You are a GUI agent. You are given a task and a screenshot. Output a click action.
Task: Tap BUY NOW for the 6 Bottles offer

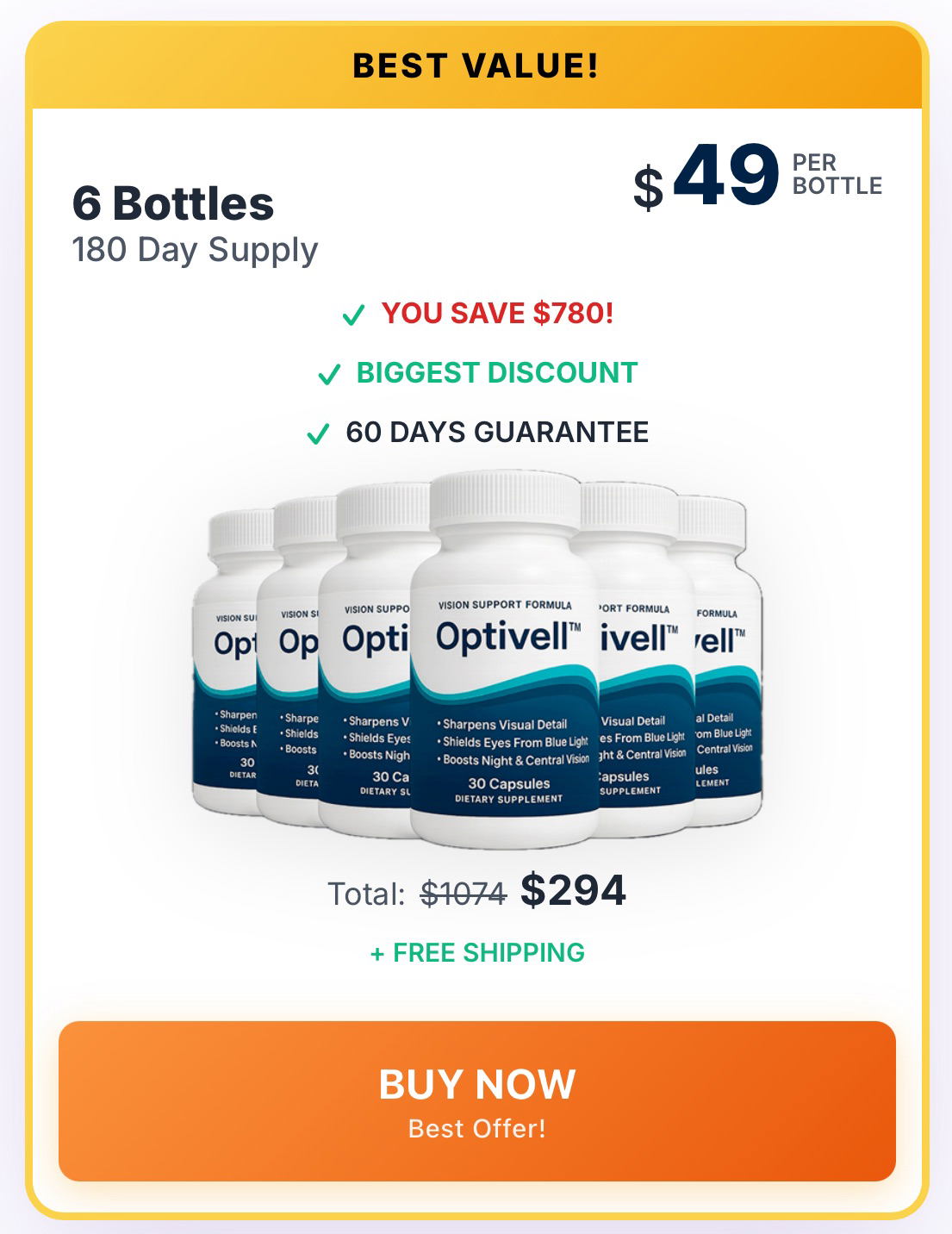pos(476,1100)
